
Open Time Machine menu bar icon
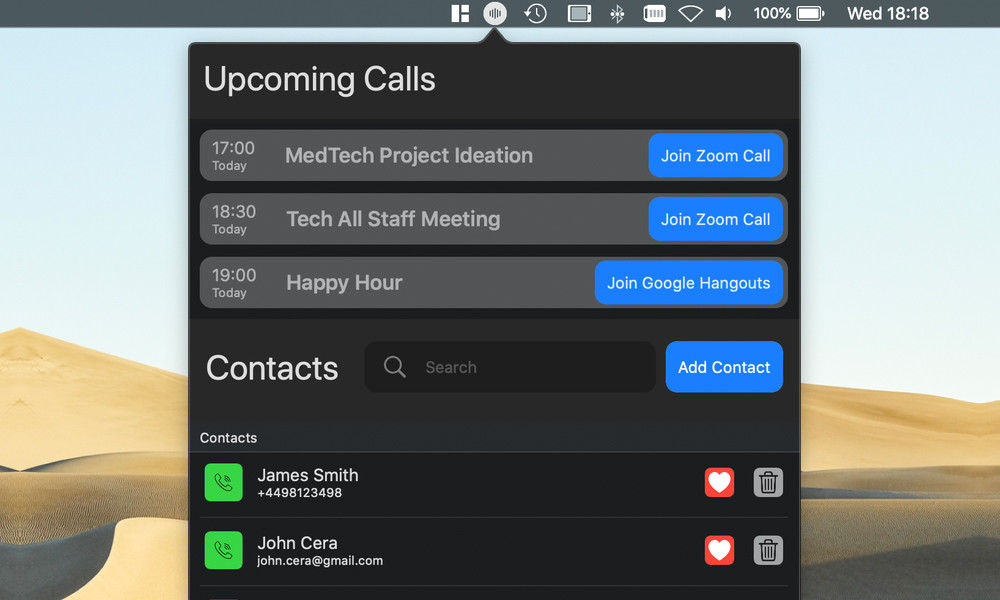coord(536,14)
